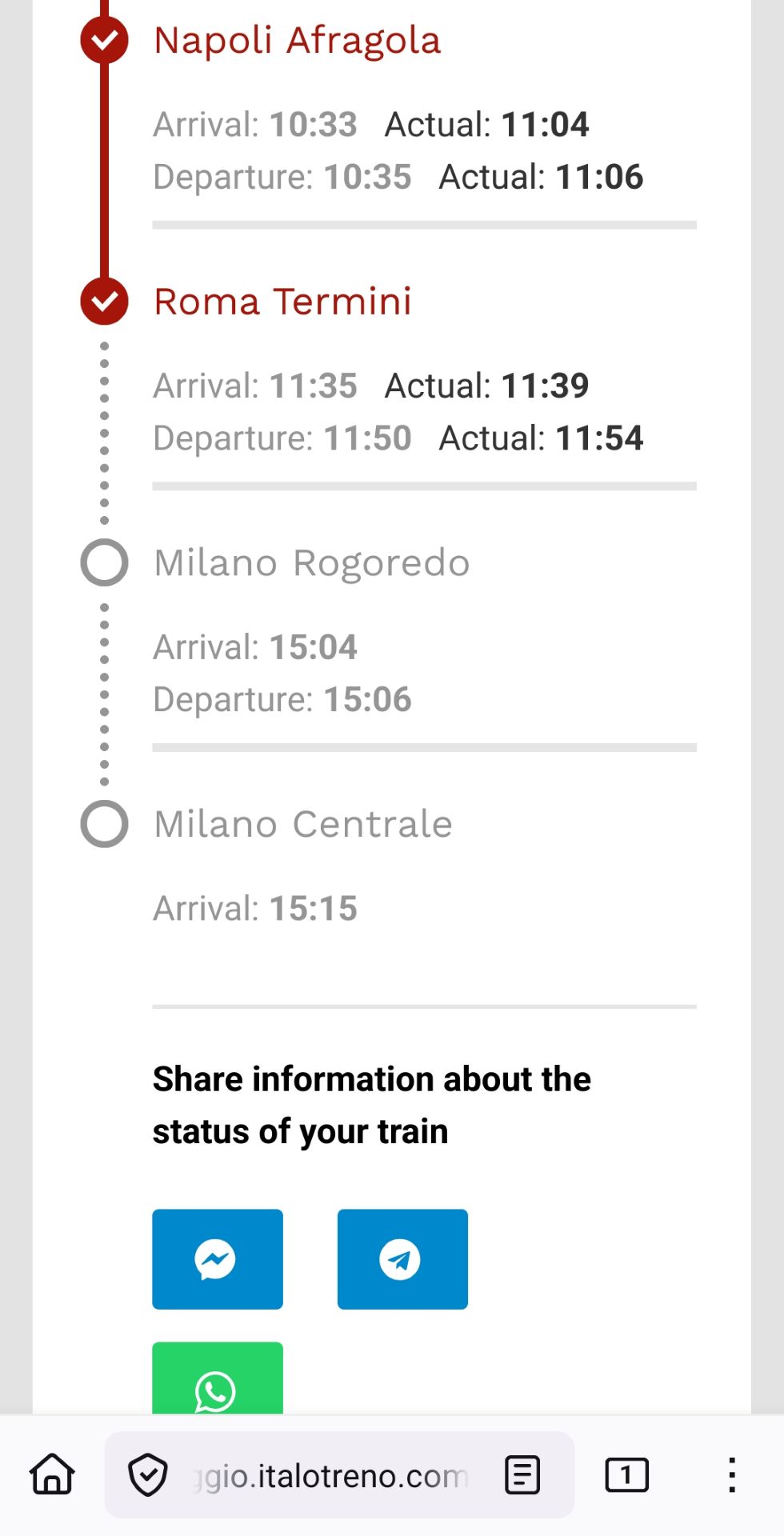Viewport: 784px width, 1536px height.
Task: Open the browser tabs switcher
Action: click(626, 1475)
